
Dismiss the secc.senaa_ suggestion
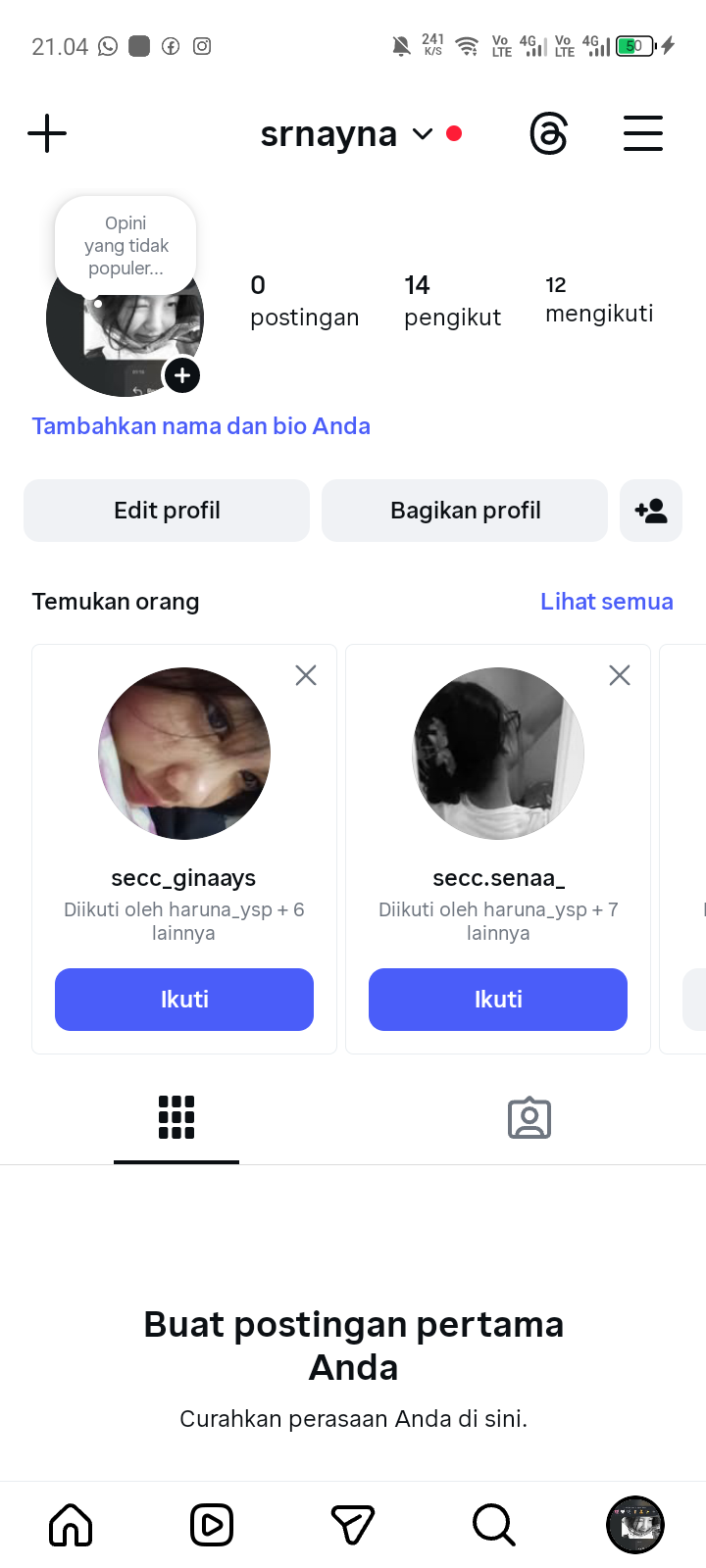coord(620,675)
